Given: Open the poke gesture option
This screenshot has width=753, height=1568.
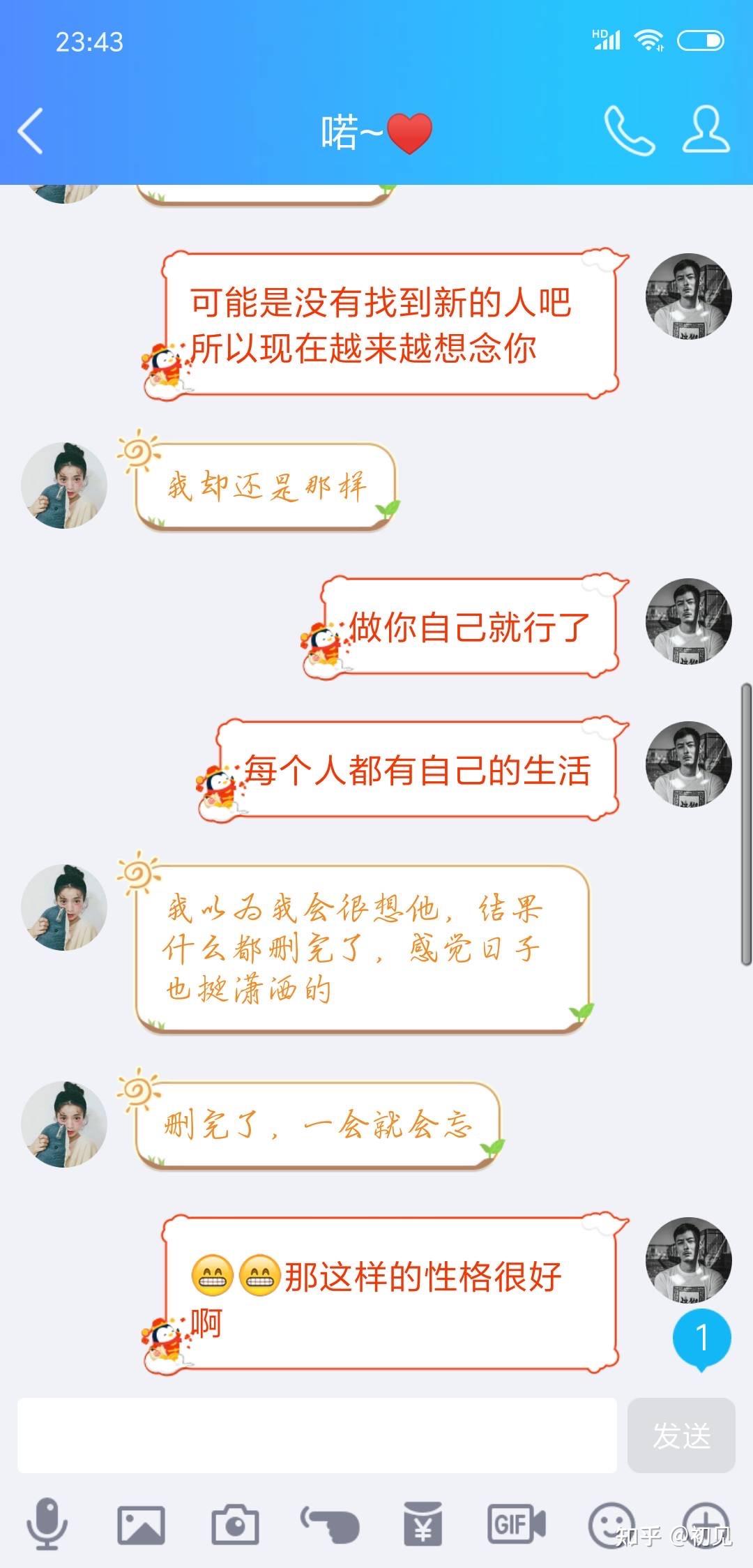Looking at the screenshot, I should (329, 1524).
